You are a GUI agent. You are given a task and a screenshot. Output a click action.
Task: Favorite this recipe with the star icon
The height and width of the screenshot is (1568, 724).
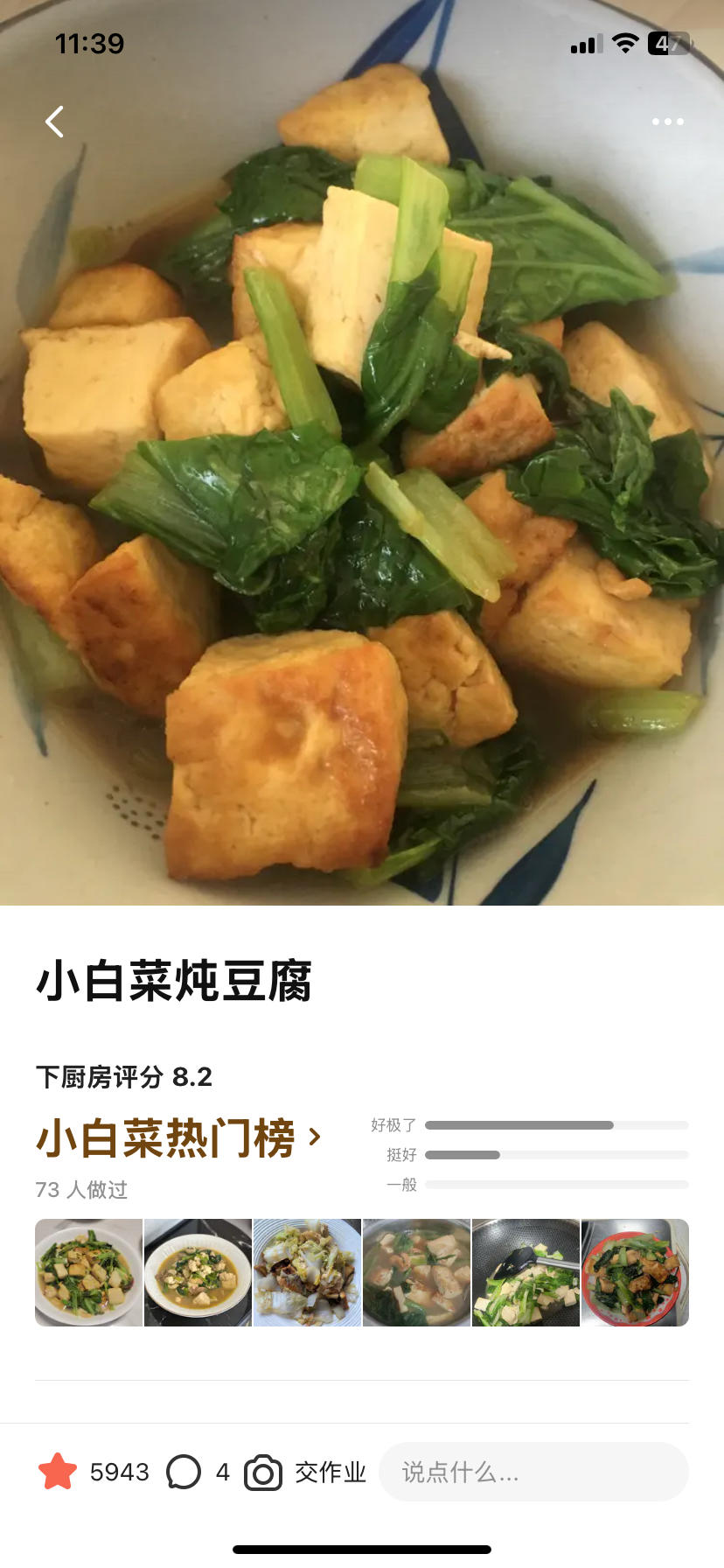(58, 1472)
